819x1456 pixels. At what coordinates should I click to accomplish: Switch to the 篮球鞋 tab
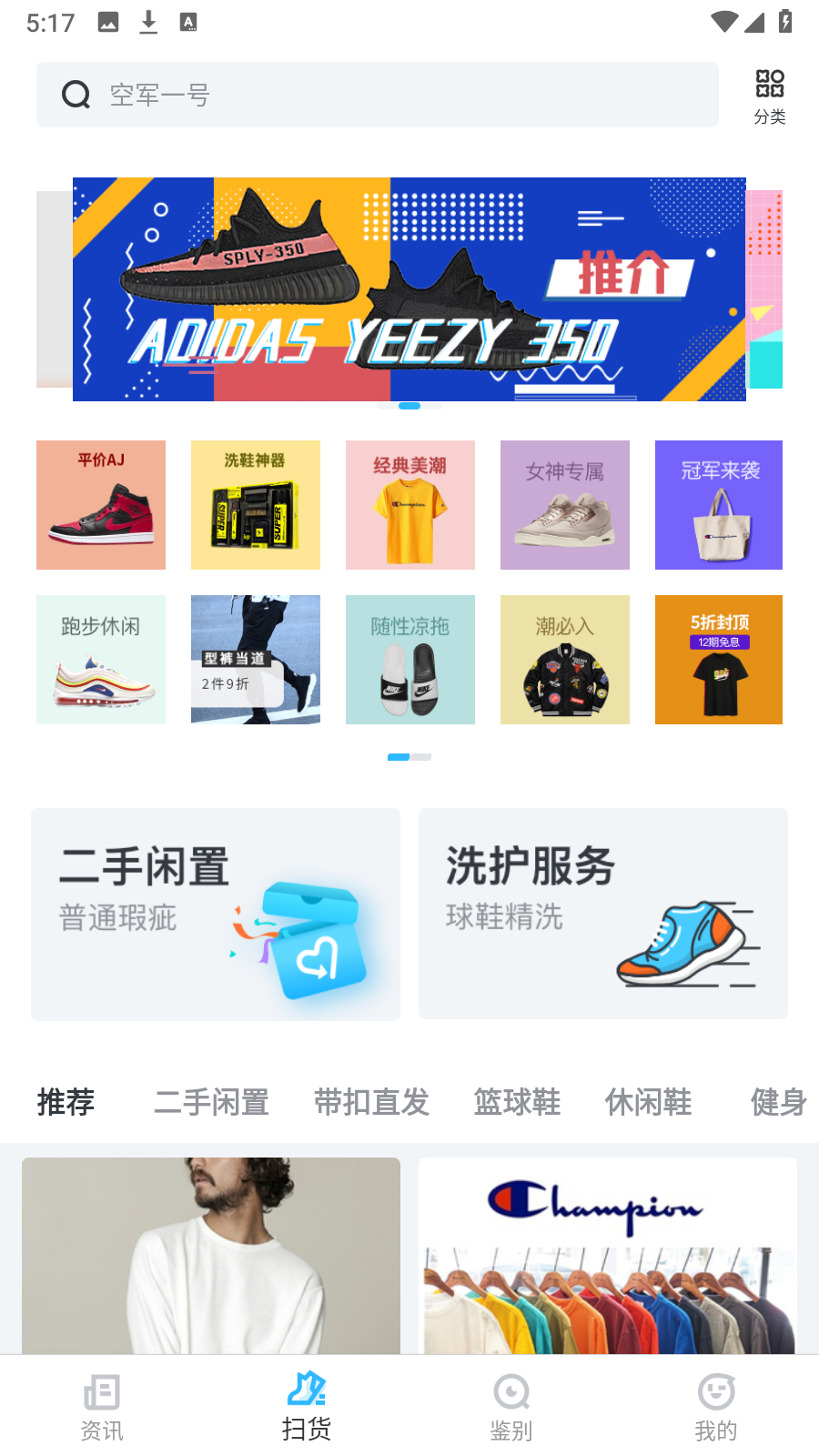tap(517, 1103)
